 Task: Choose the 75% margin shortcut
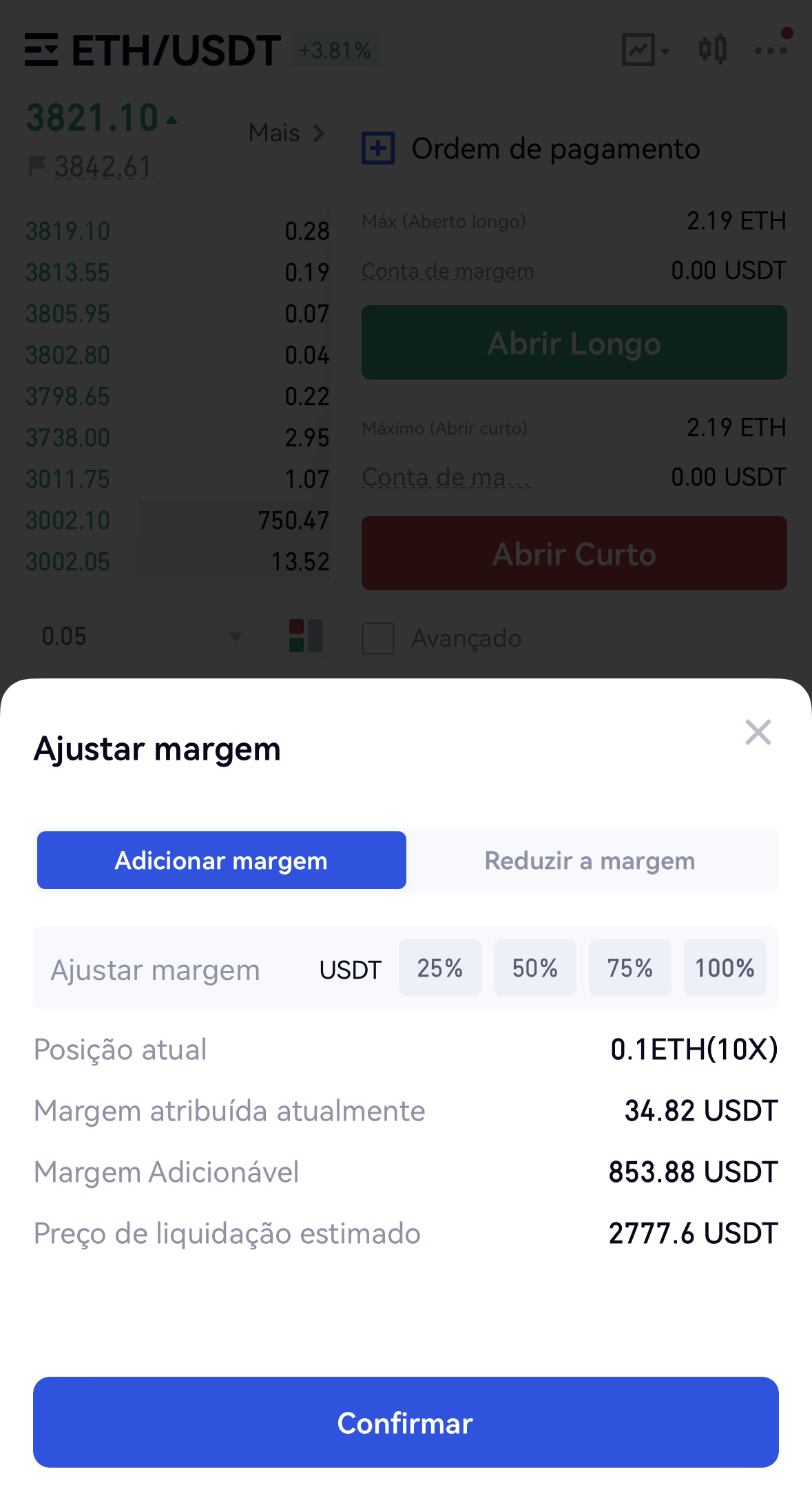coord(629,968)
